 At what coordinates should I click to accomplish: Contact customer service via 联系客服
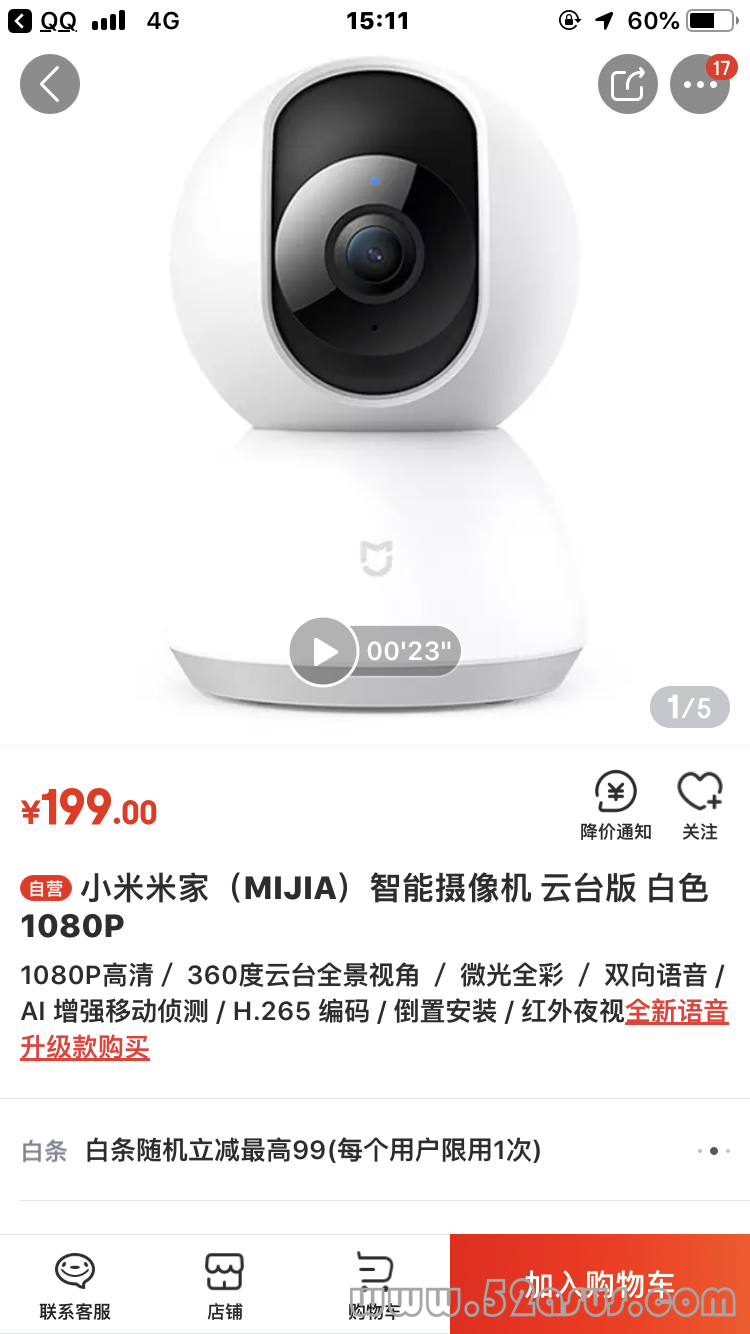click(x=75, y=1285)
